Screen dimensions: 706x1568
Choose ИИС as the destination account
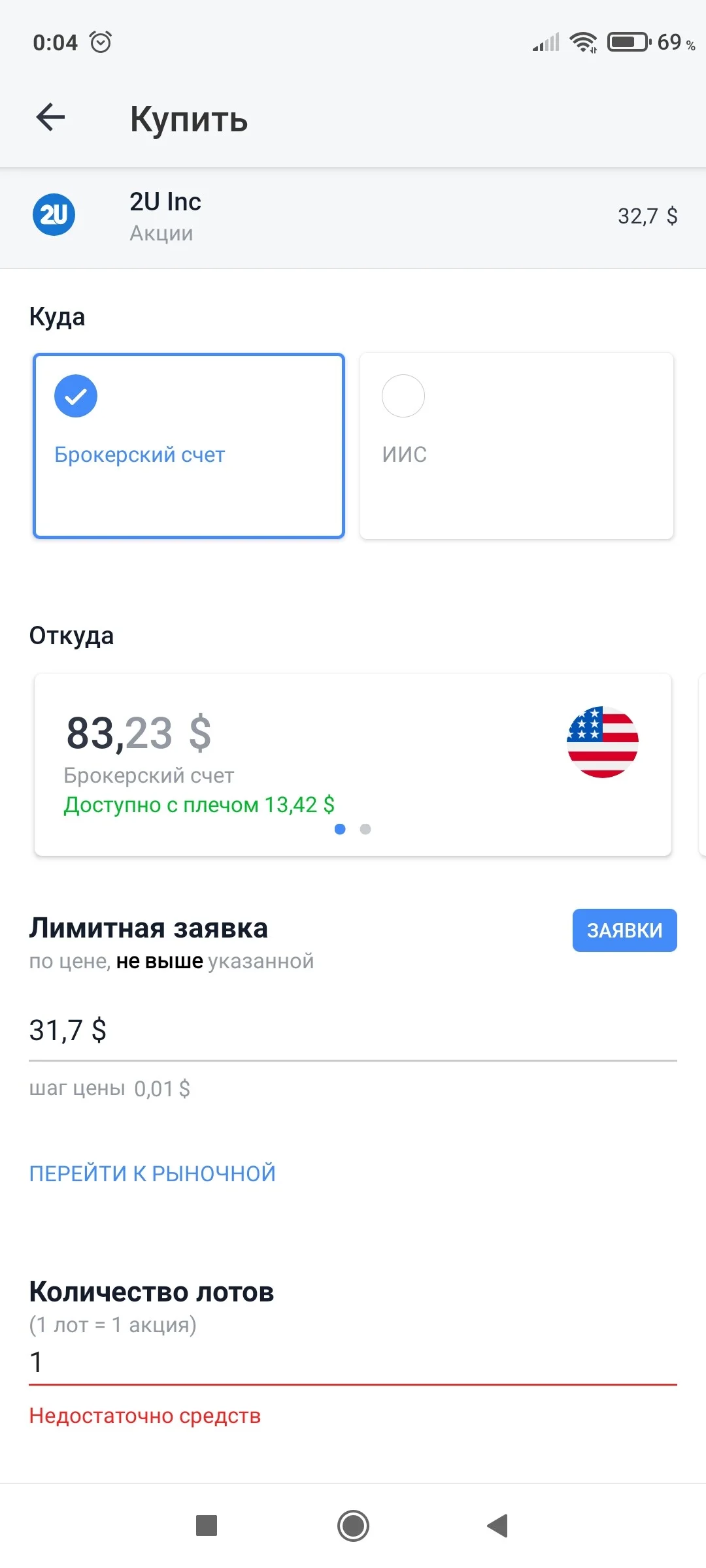point(516,446)
